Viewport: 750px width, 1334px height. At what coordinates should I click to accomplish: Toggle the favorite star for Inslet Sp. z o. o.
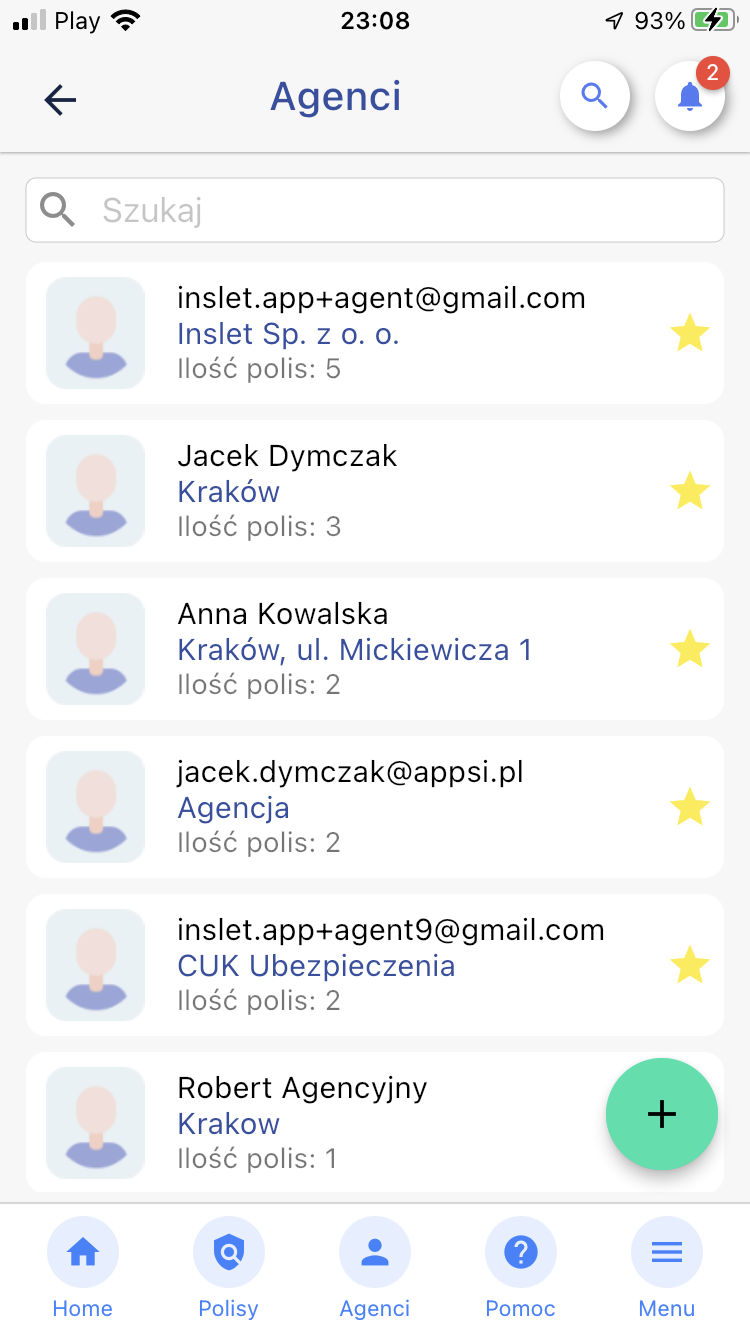pyautogui.click(x=689, y=333)
